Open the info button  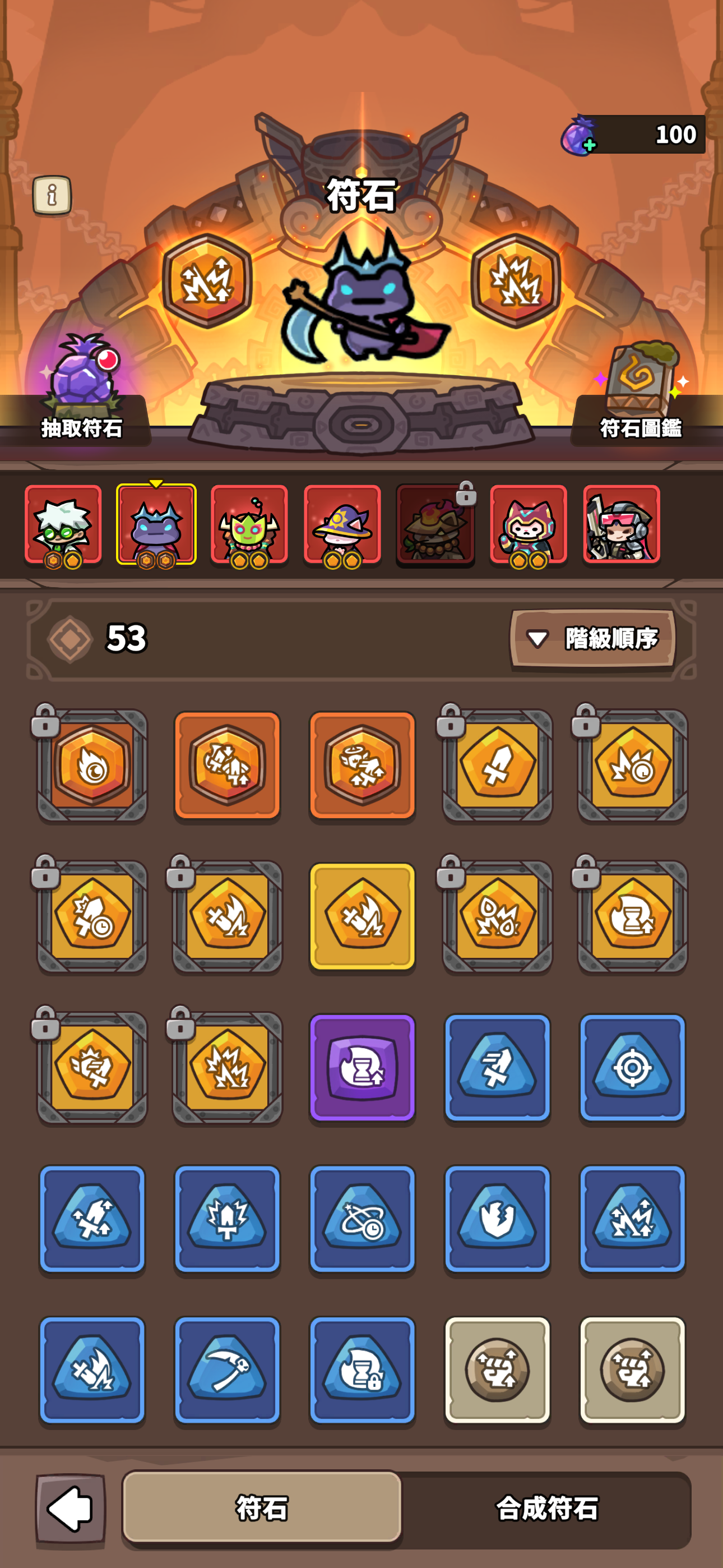52,195
